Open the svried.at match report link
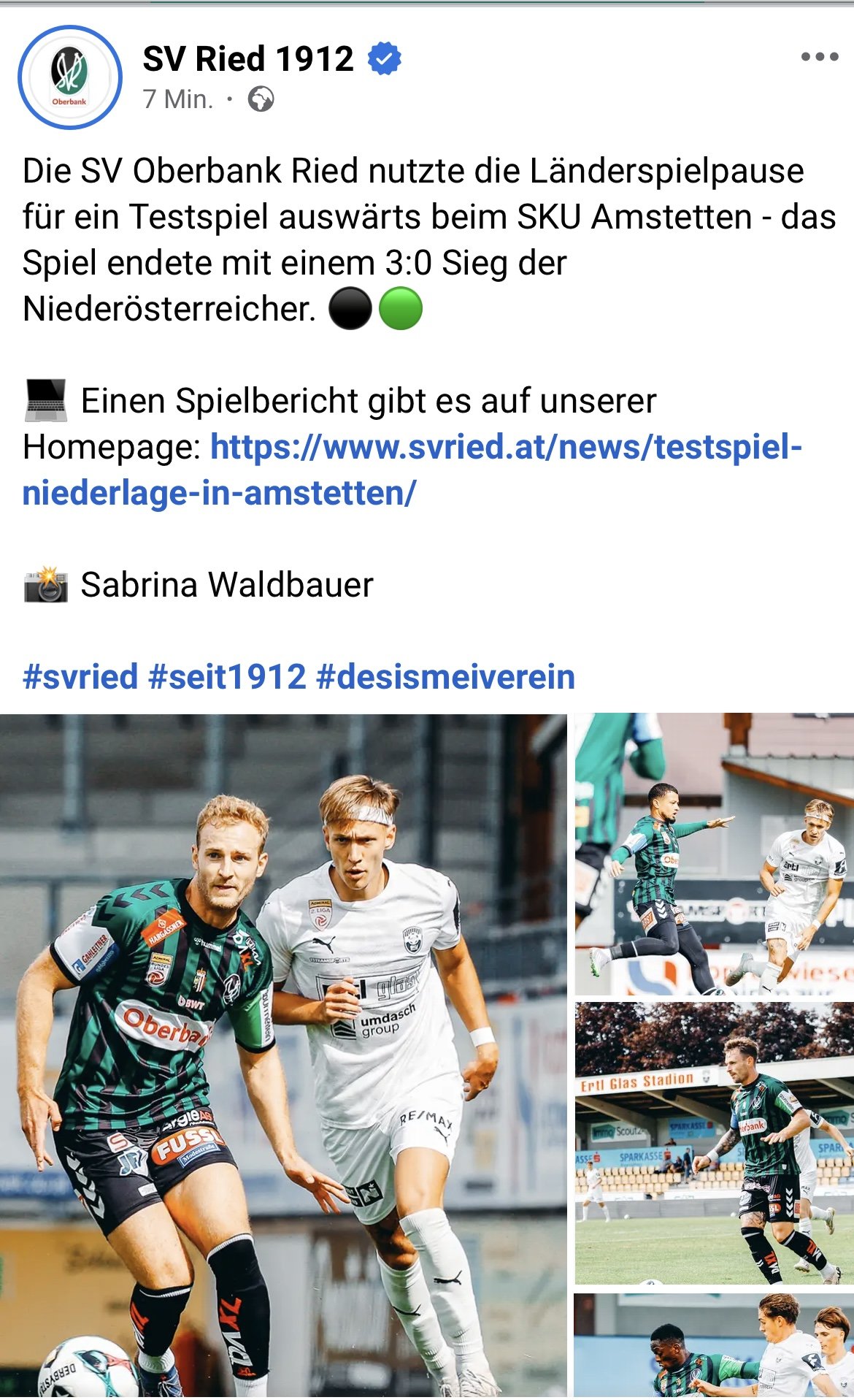Screen dimensions: 854x1400 [412, 470]
